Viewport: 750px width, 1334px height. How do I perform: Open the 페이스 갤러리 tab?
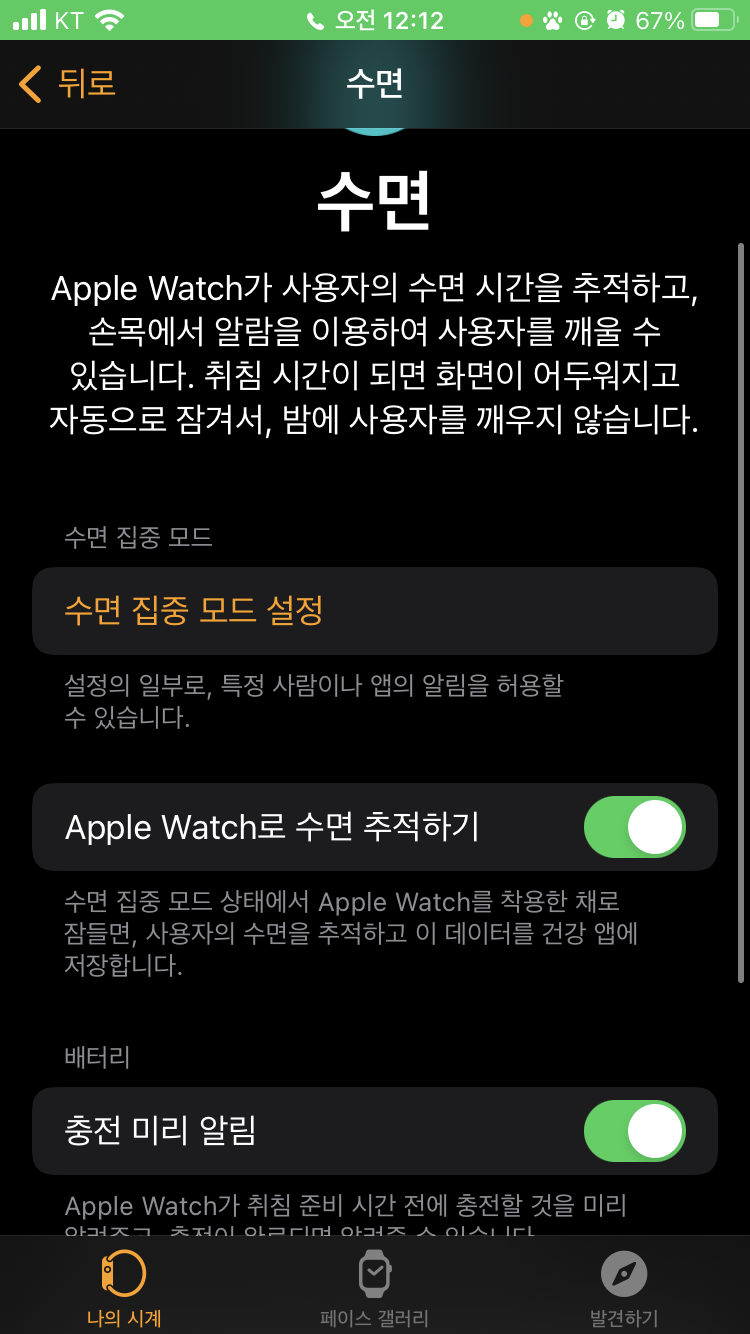click(374, 1288)
